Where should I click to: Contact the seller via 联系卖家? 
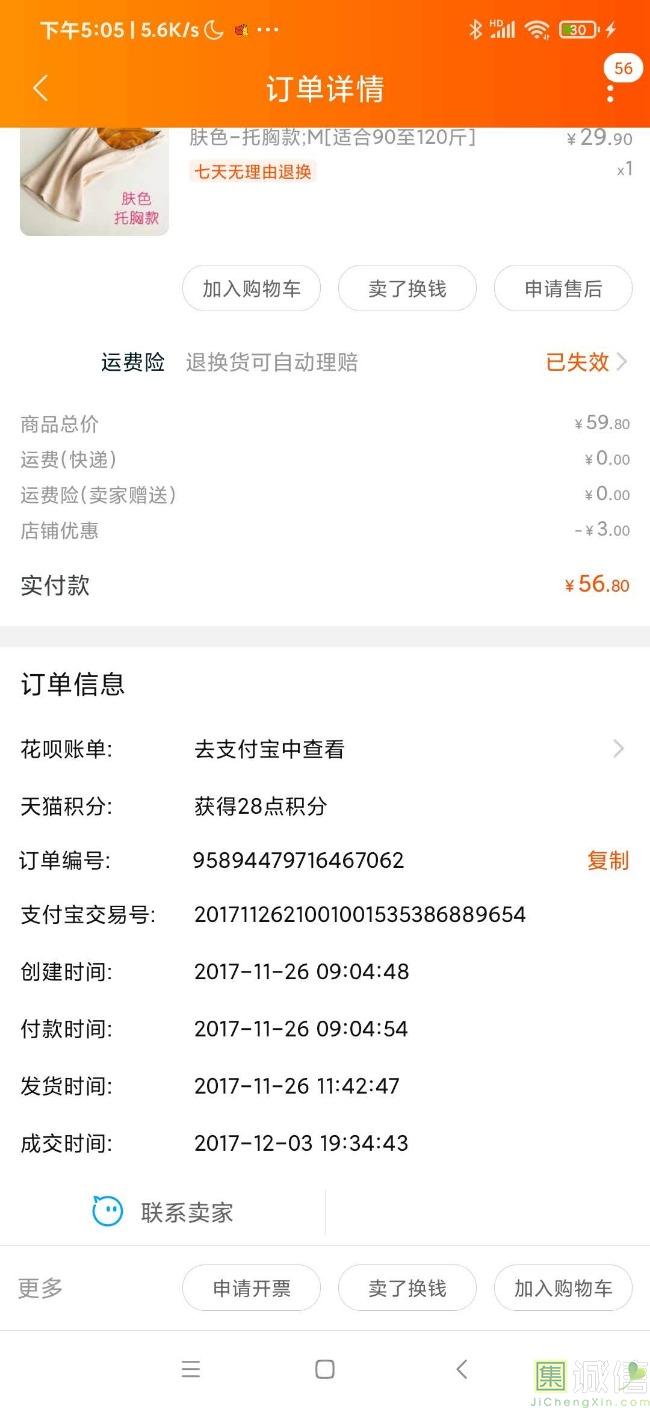[164, 1212]
